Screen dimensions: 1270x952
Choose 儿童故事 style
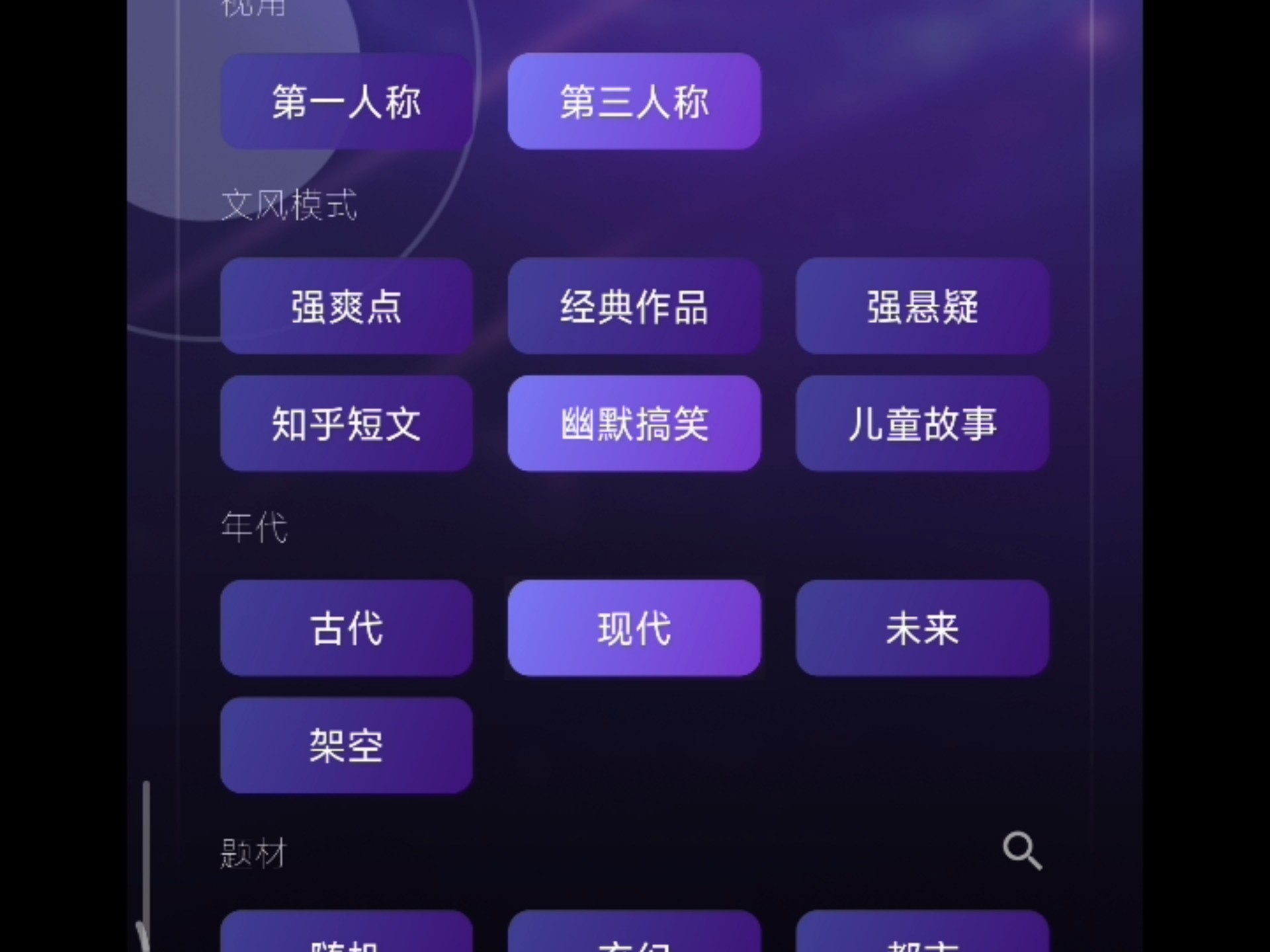(x=922, y=423)
